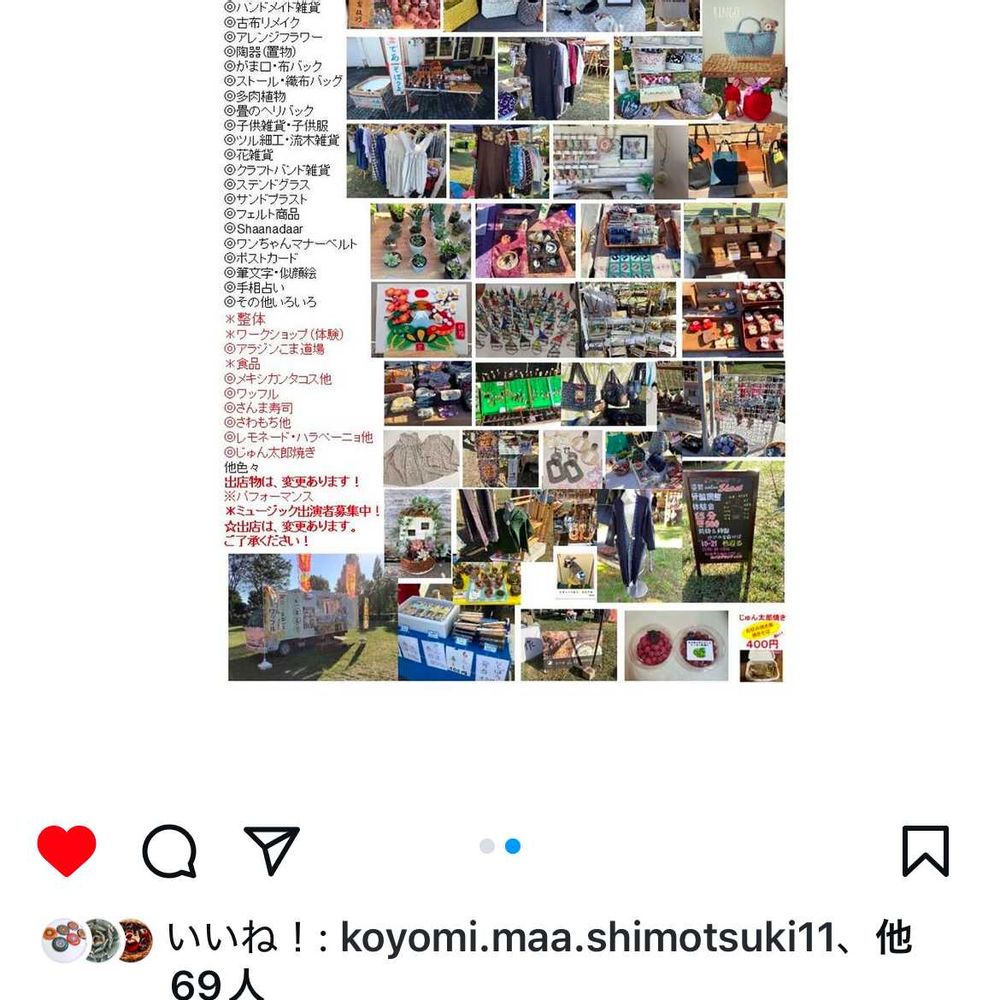Tap the flyer image in the post

coord(504,341)
